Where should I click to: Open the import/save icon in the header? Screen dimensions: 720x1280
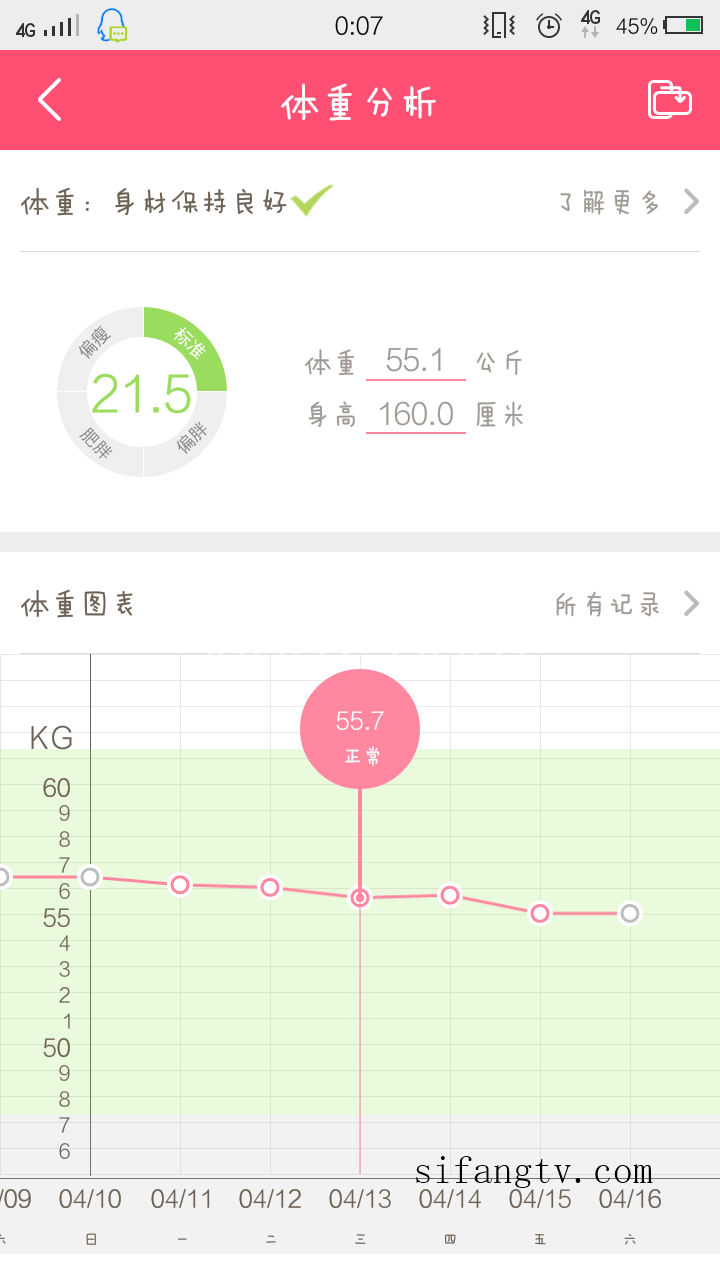click(670, 100)
